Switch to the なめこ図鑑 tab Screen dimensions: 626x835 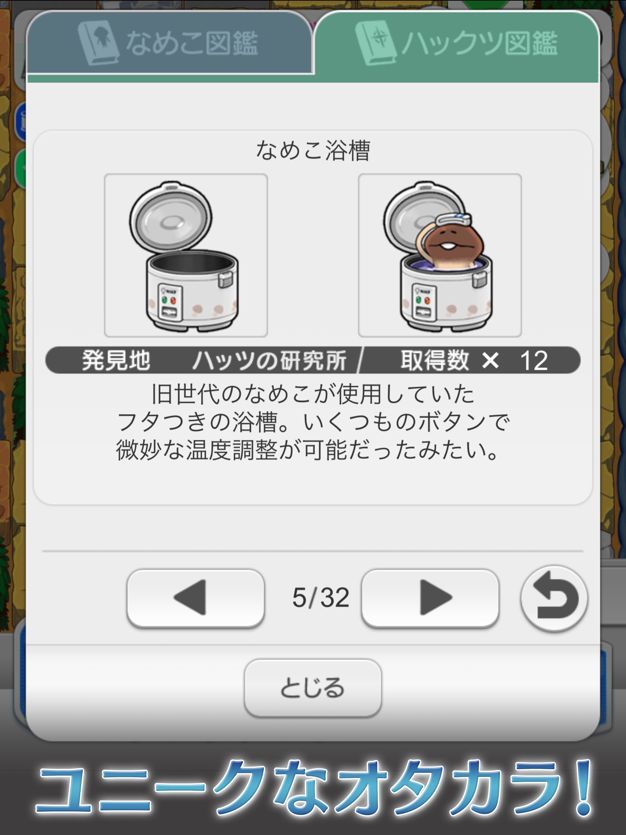coord(168,44)
